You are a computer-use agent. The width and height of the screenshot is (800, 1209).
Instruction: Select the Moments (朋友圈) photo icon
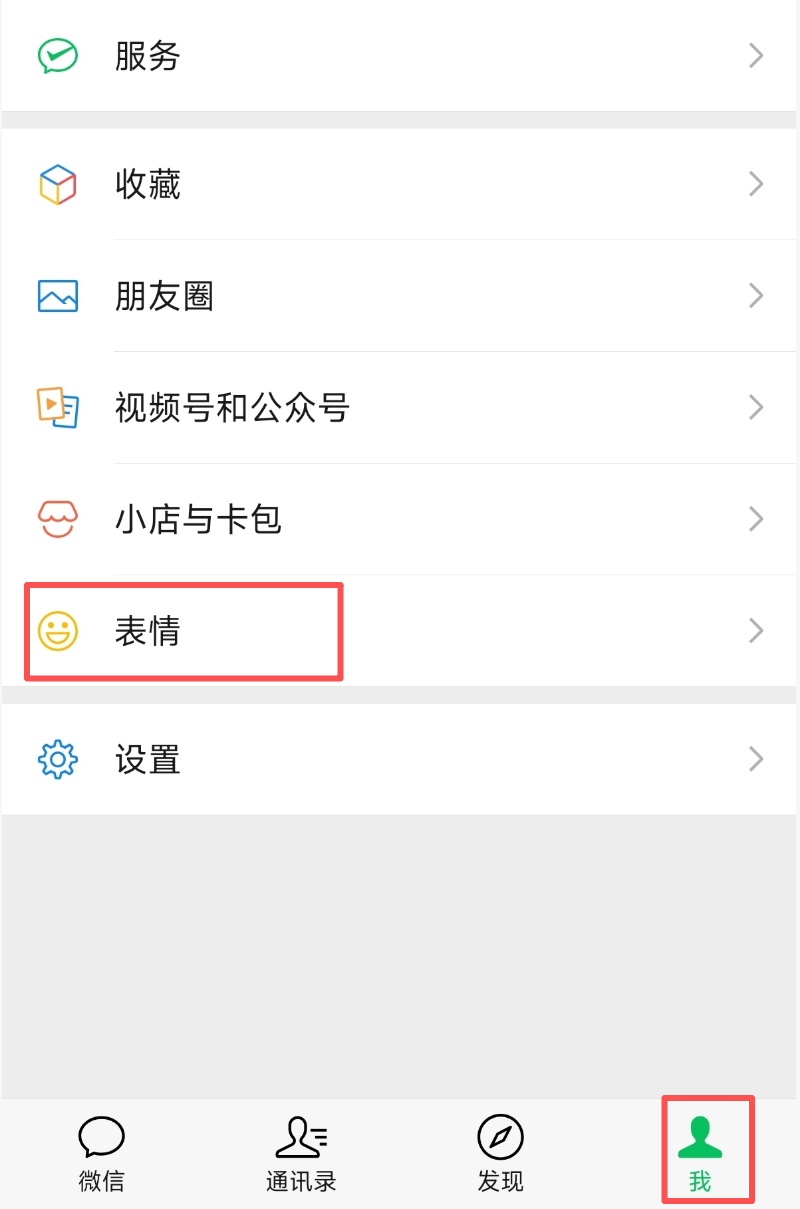click(57, 296)
